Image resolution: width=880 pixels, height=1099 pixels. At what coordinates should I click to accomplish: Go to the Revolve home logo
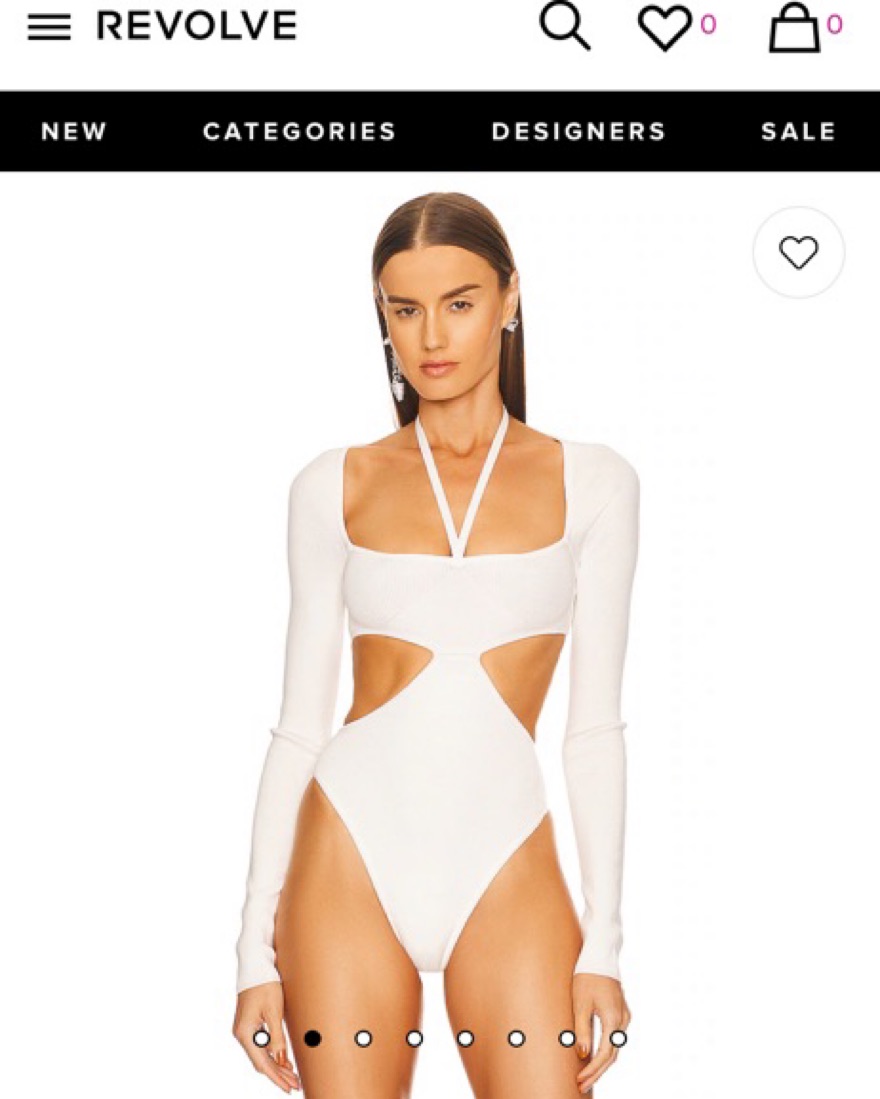197,26
